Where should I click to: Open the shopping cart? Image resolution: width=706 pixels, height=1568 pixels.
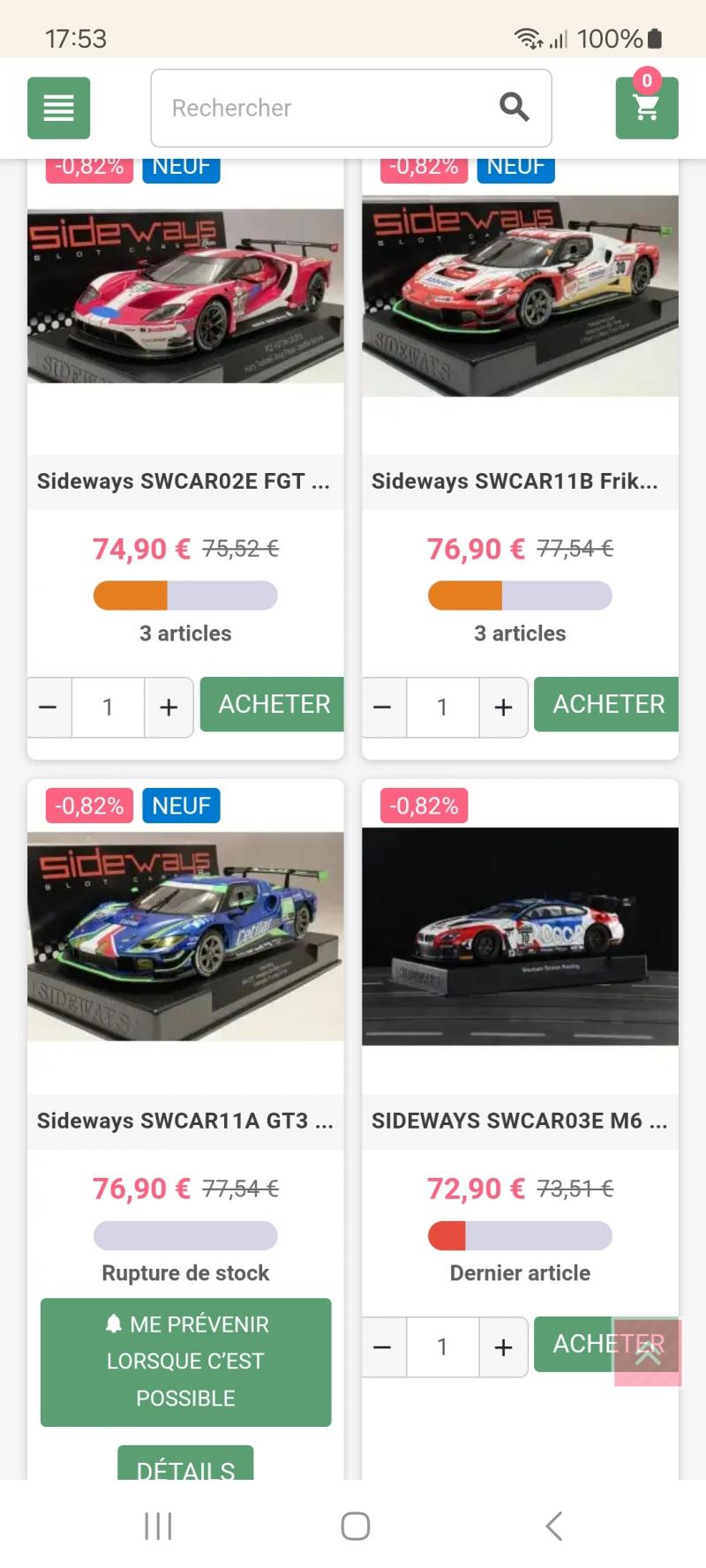pyautogui.click(x=646, y=108)
